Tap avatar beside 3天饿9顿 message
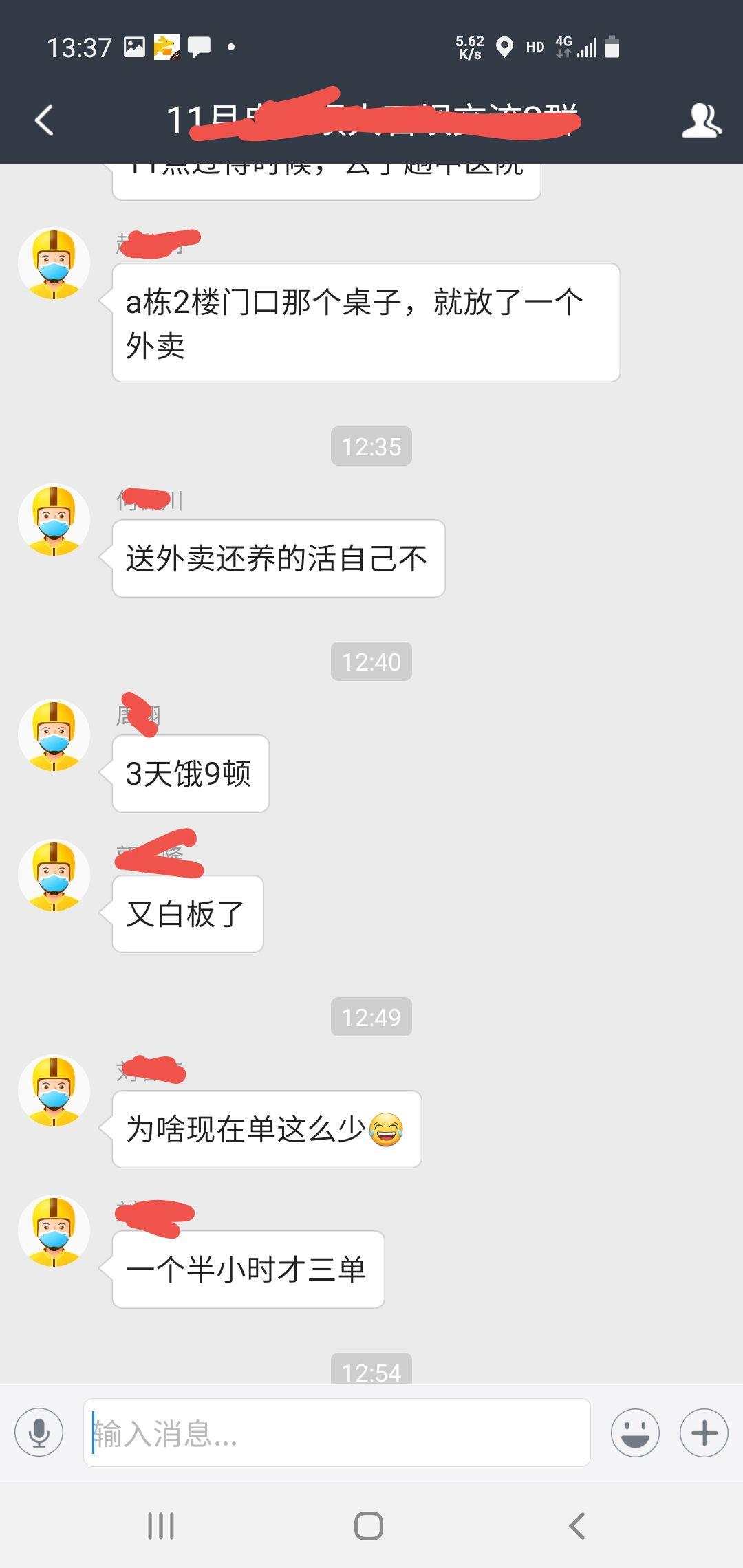 click(54, 736)
